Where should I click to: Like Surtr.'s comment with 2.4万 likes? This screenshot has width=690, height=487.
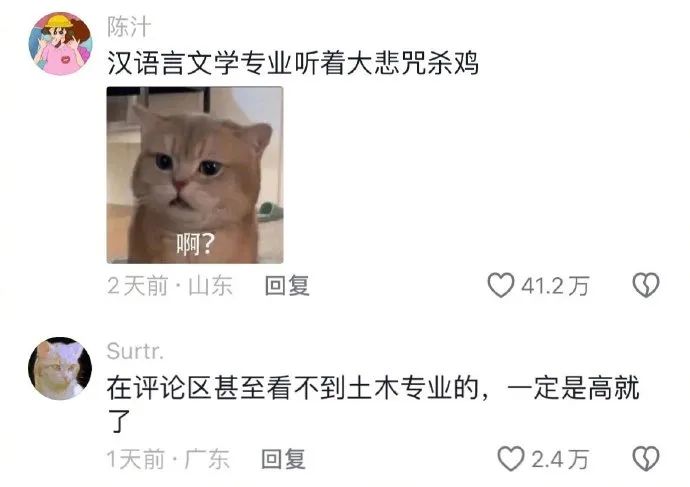point(511,460)
